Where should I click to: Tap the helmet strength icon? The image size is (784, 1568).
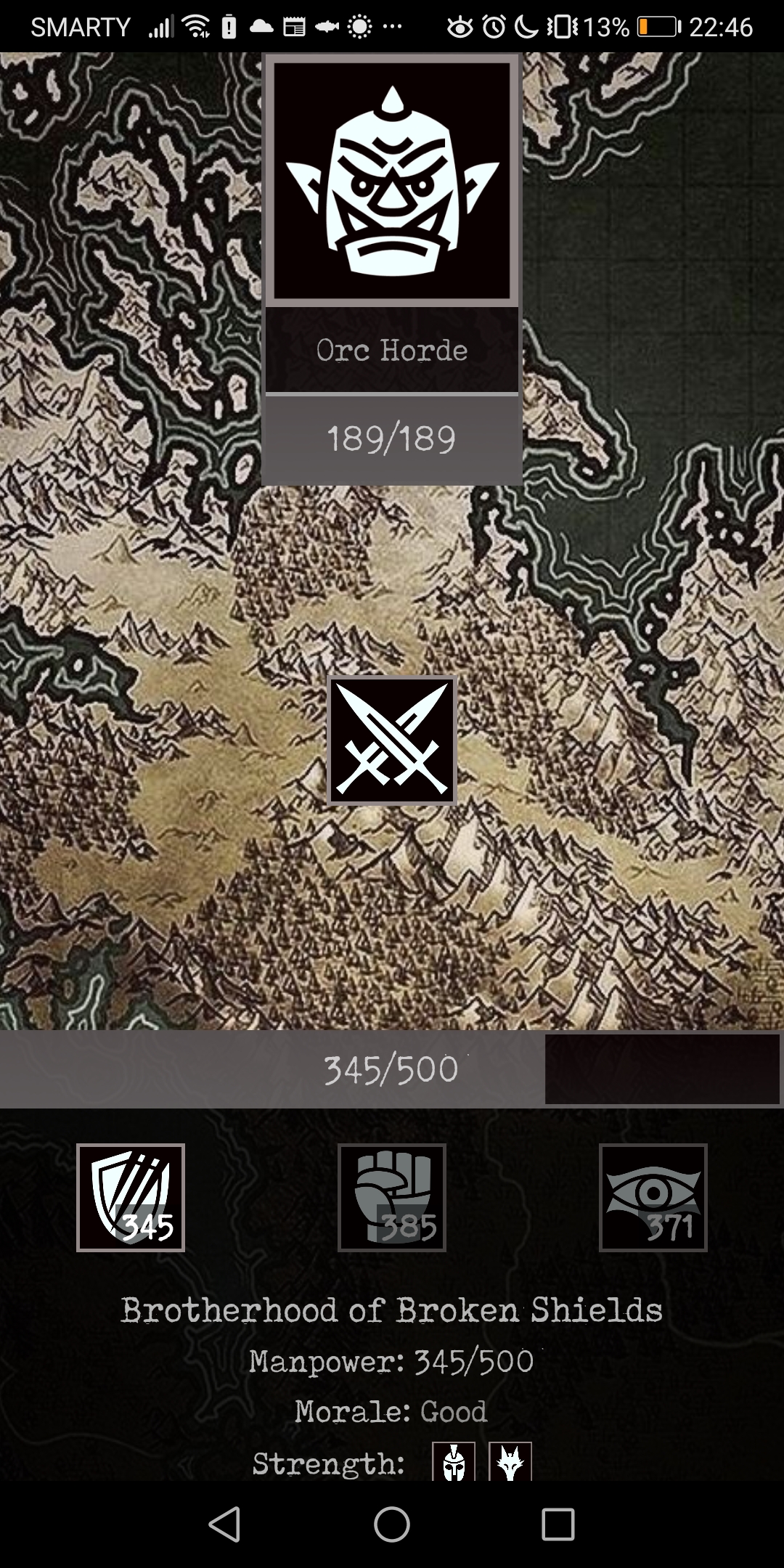click(454, 1462)
